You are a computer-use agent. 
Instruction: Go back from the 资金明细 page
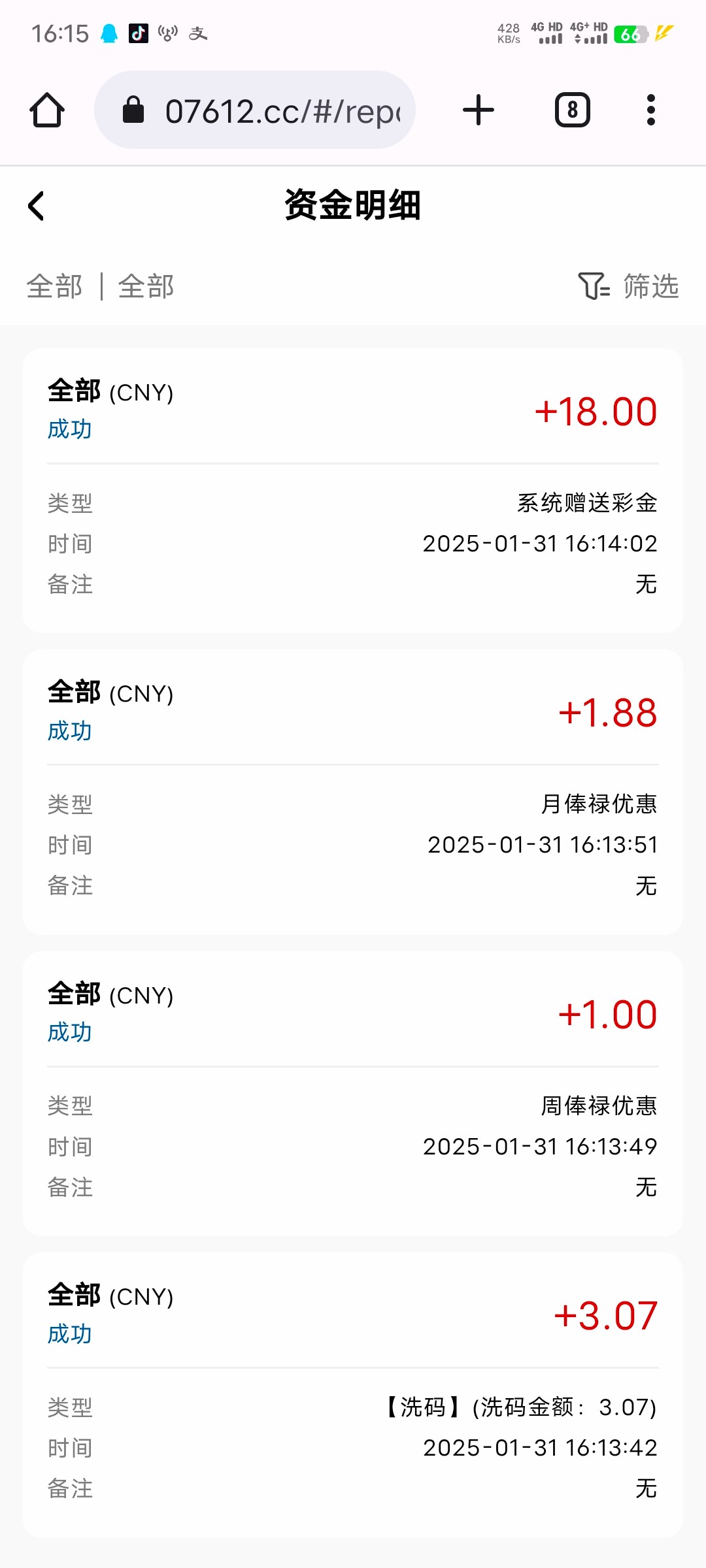tap(37, 206)
